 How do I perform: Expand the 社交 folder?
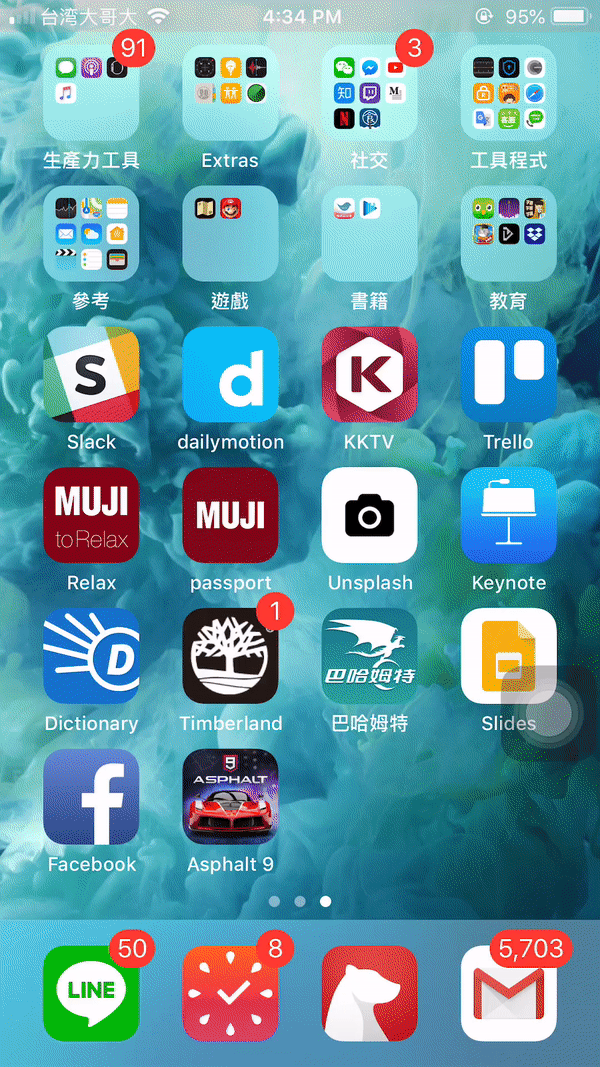point(369,93)
